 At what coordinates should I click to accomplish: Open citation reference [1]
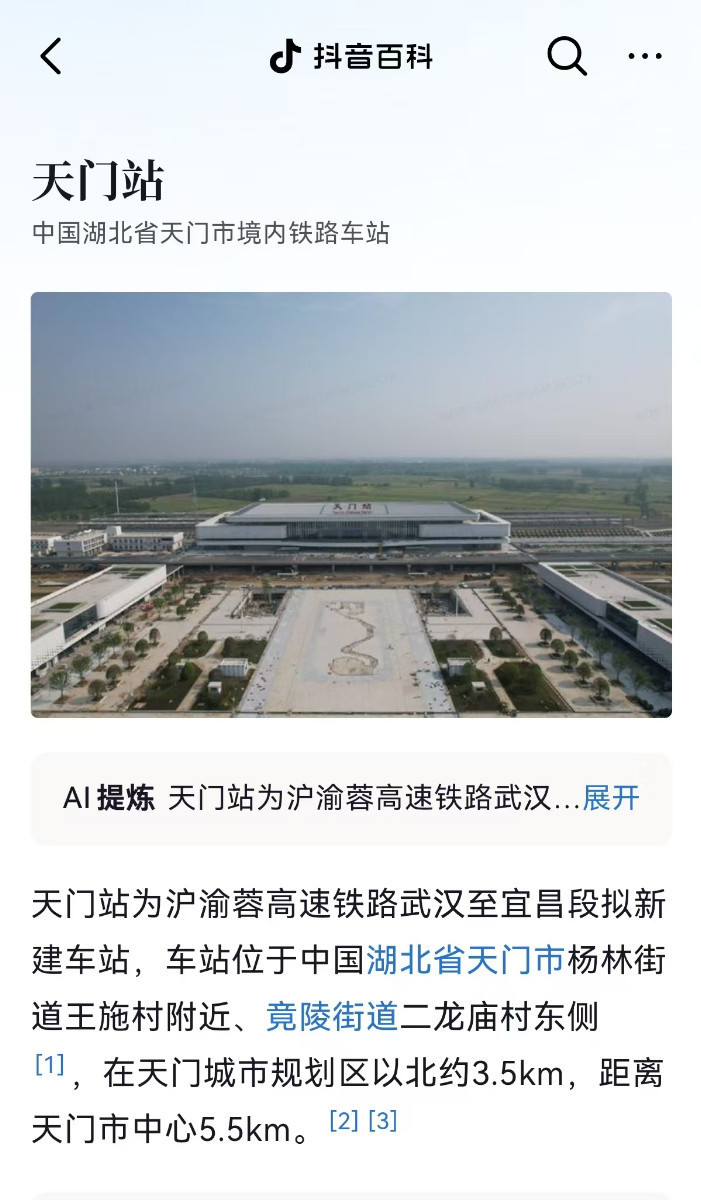(x=49, y=1065)
